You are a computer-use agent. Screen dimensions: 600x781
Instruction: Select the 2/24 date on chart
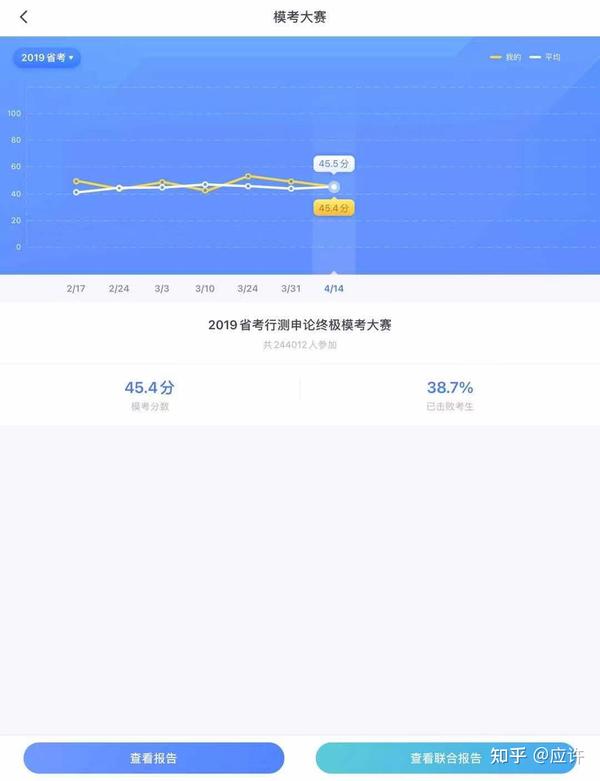(x=119, y=288)
